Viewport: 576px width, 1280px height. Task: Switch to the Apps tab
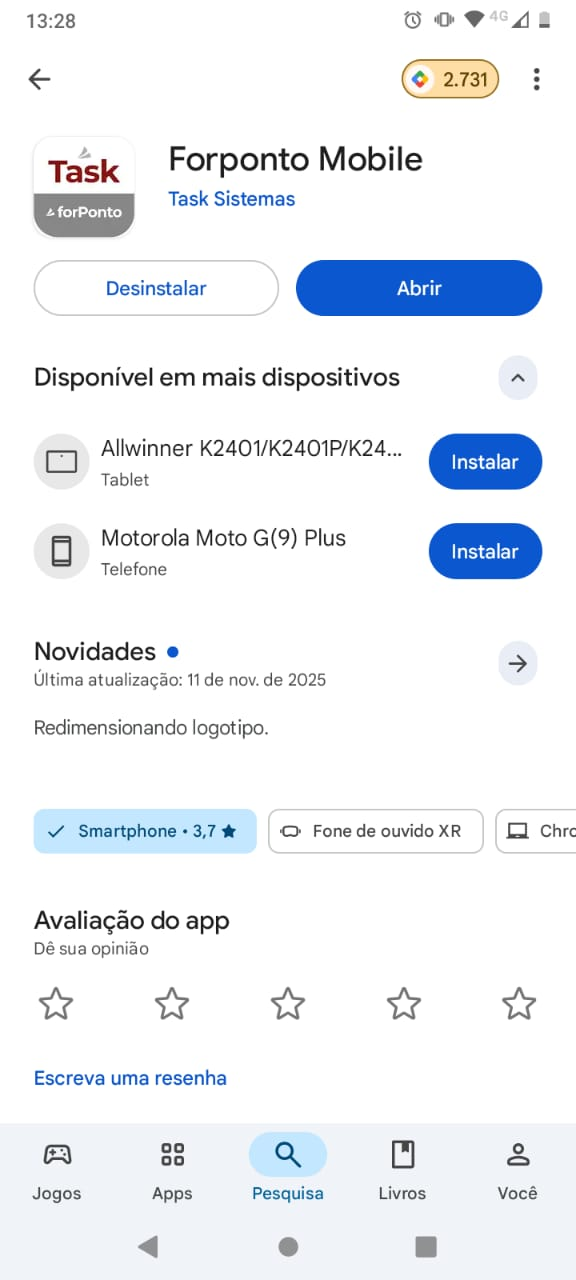click(172, 1169)
